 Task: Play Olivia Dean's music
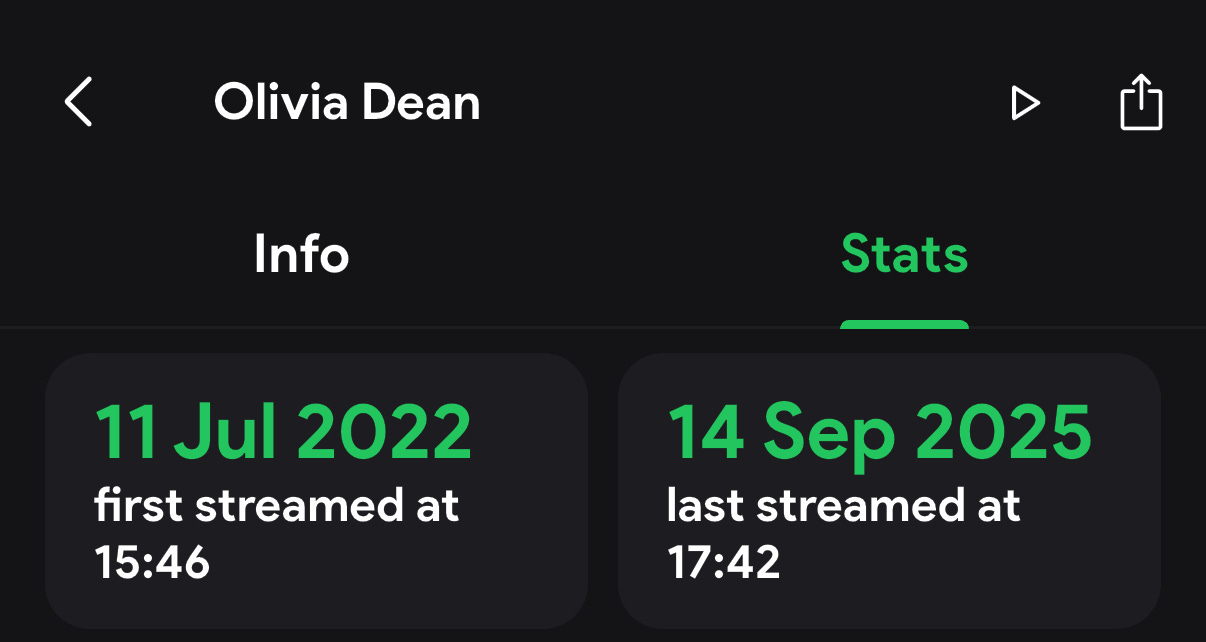point(1025,103)
